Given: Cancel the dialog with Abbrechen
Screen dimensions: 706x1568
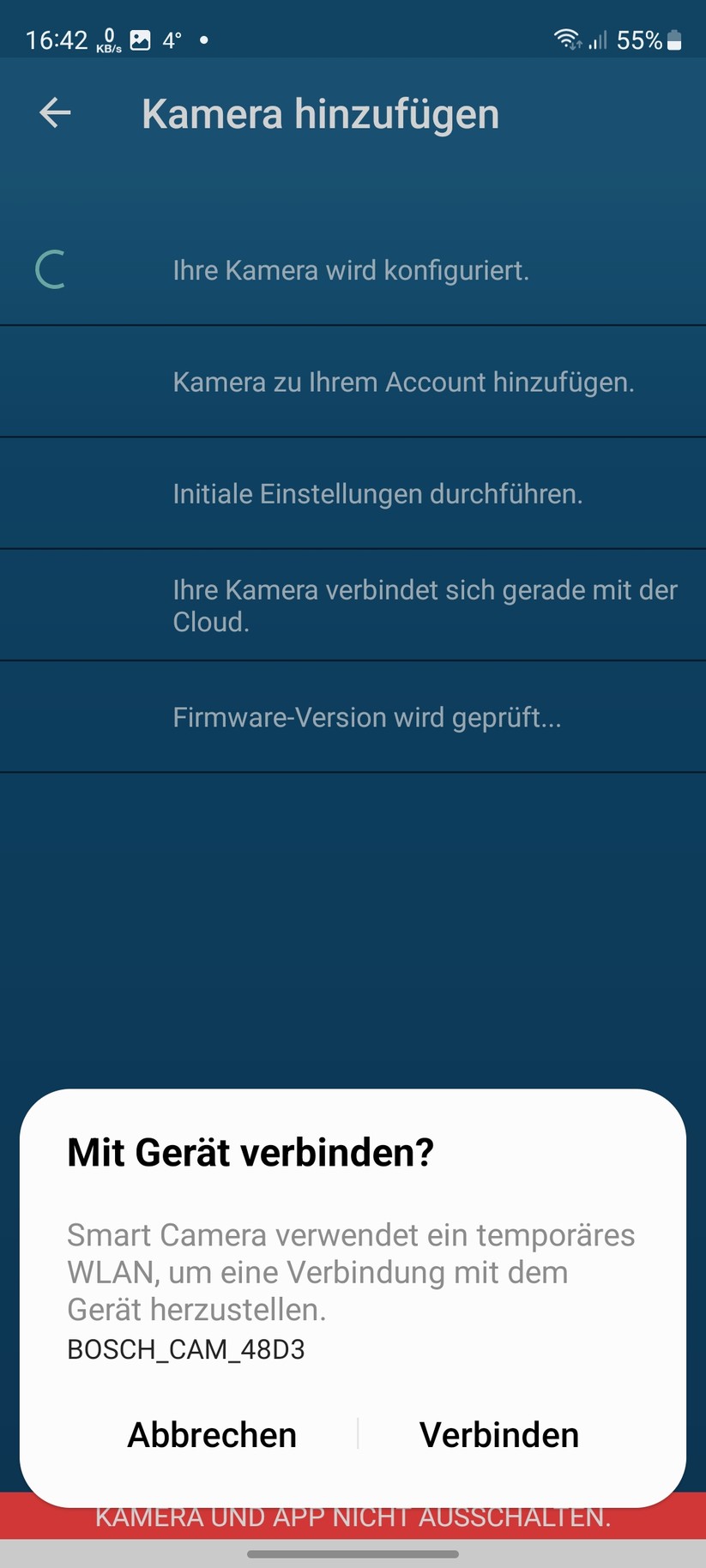Looking at the screenshot, I should pos(211,1433).
